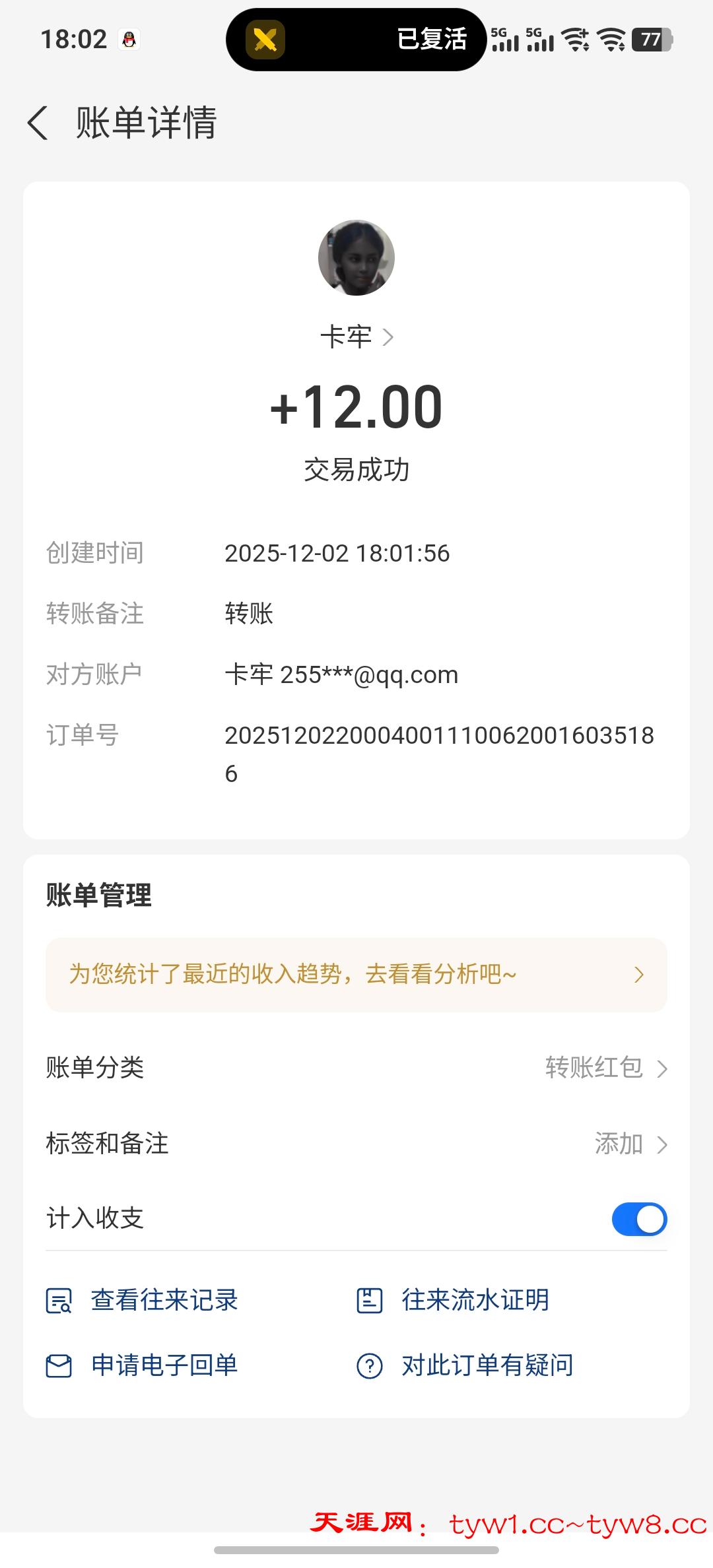Viewport: 713px width, 1568px height.
Task: Open the income trend analysis banner
Action: click(356, 975)
